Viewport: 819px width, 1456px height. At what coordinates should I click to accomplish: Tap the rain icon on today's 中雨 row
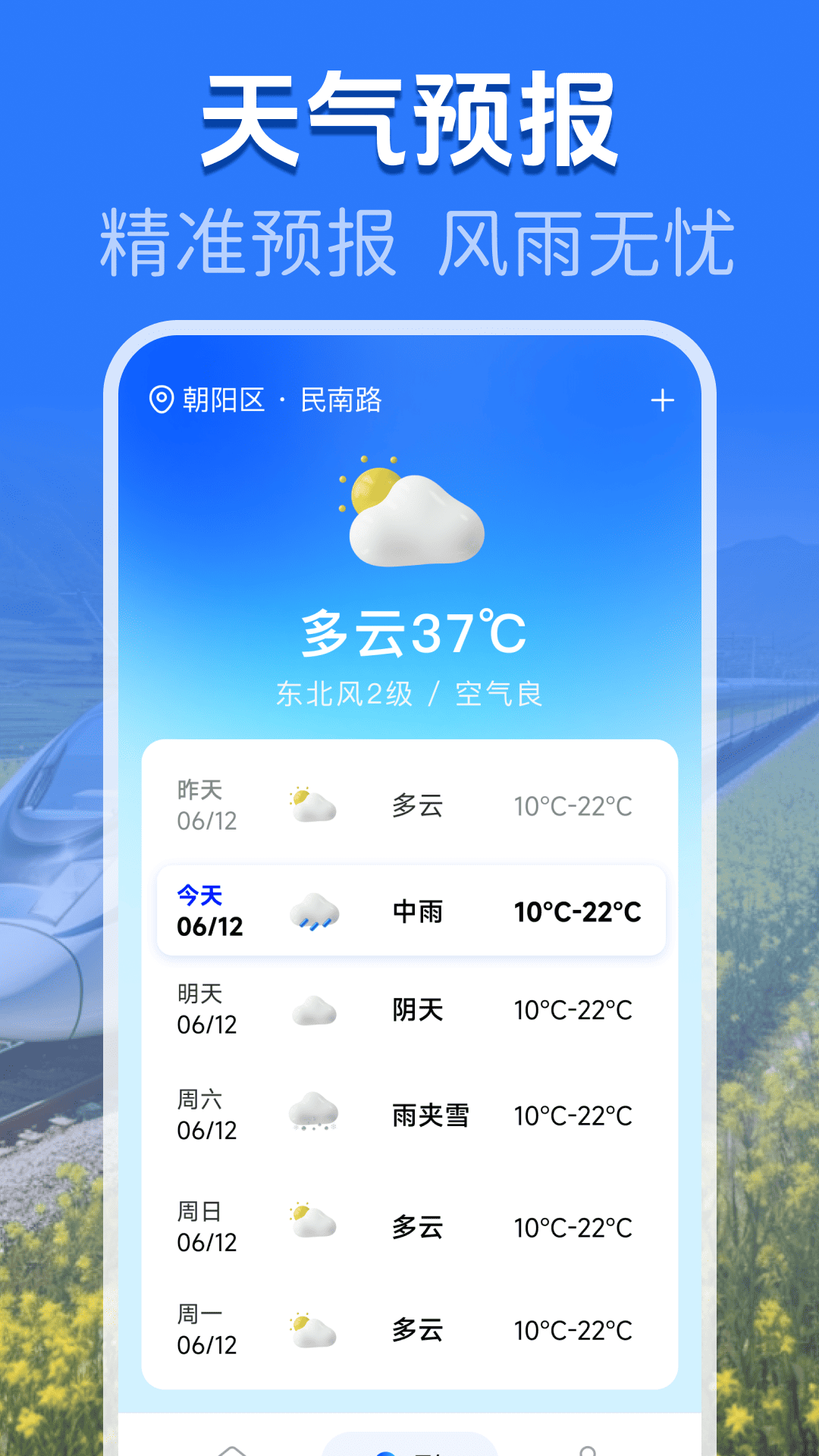coord(312,912)
